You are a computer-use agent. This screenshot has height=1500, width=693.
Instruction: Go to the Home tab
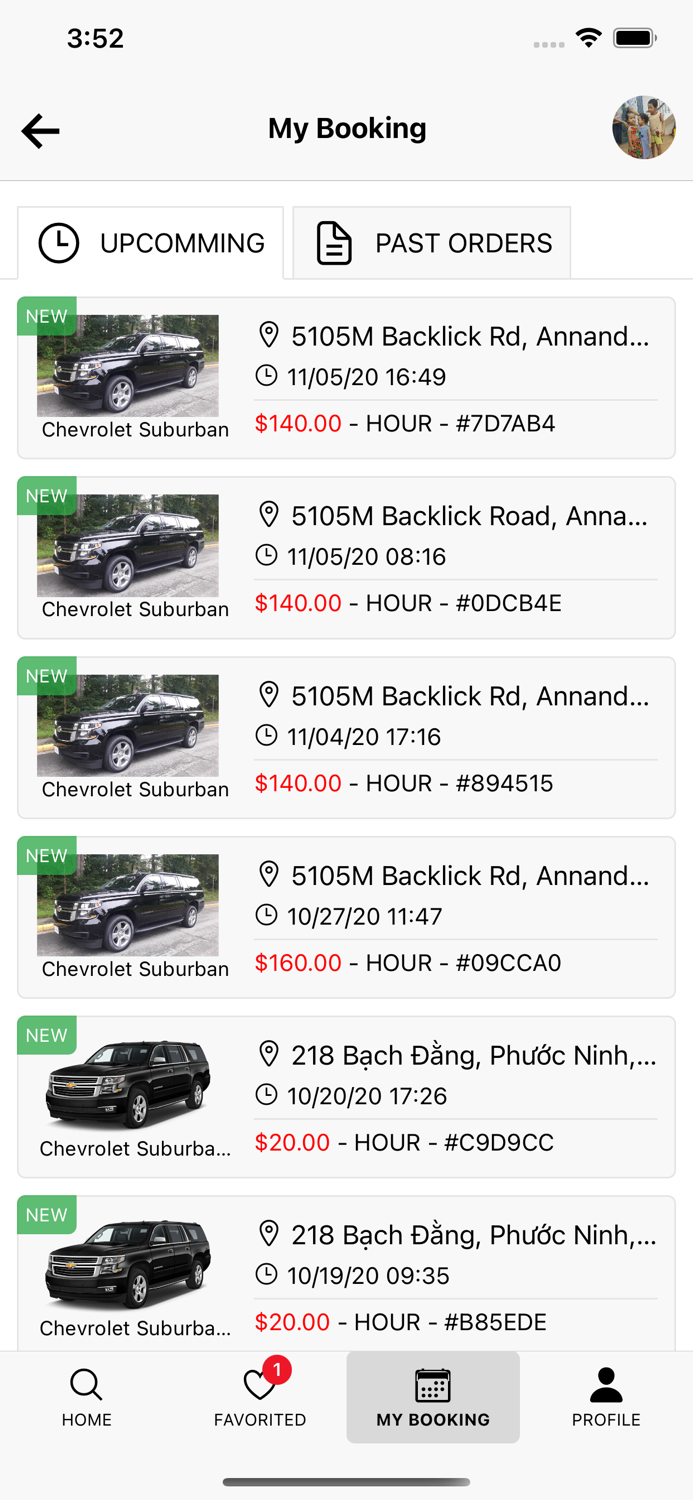87,1398
